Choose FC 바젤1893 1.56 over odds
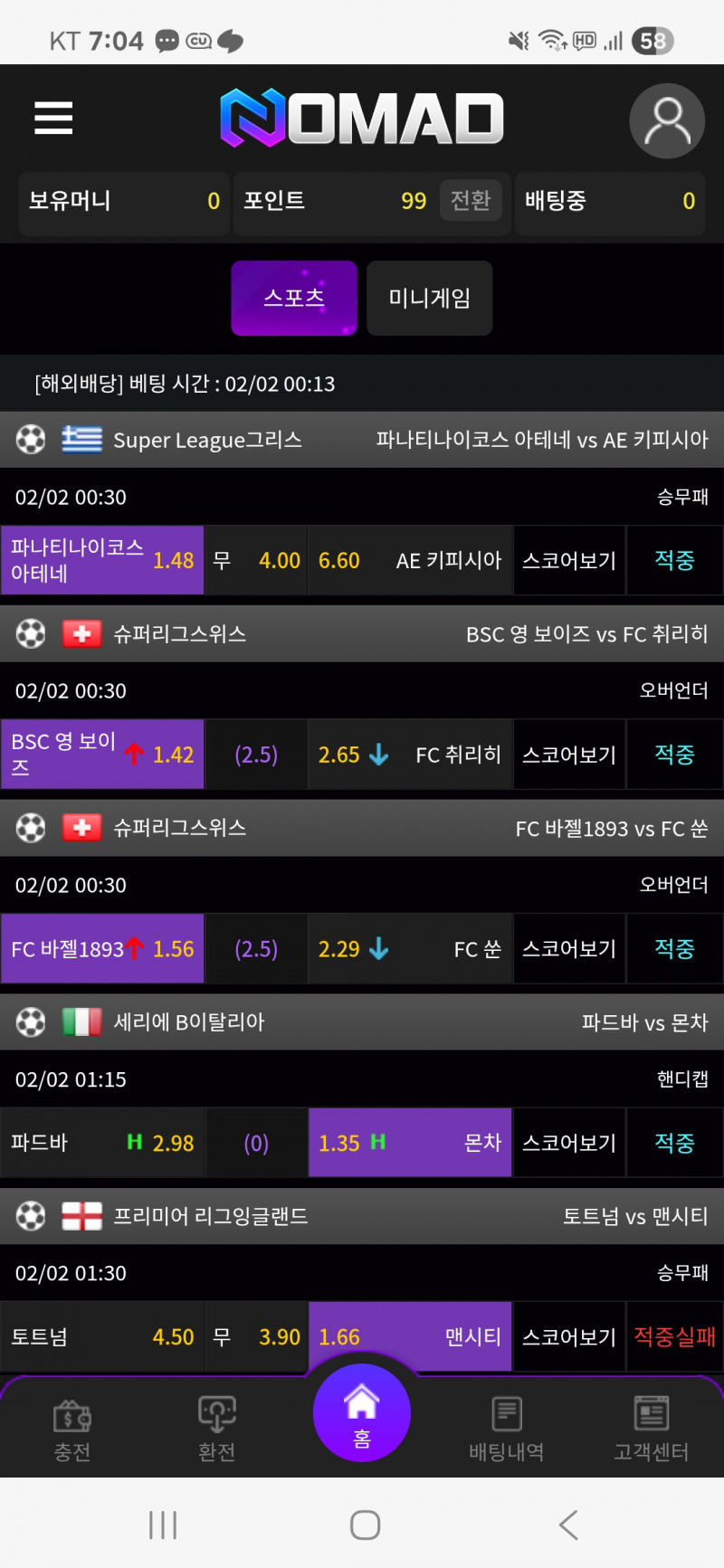 102,949
